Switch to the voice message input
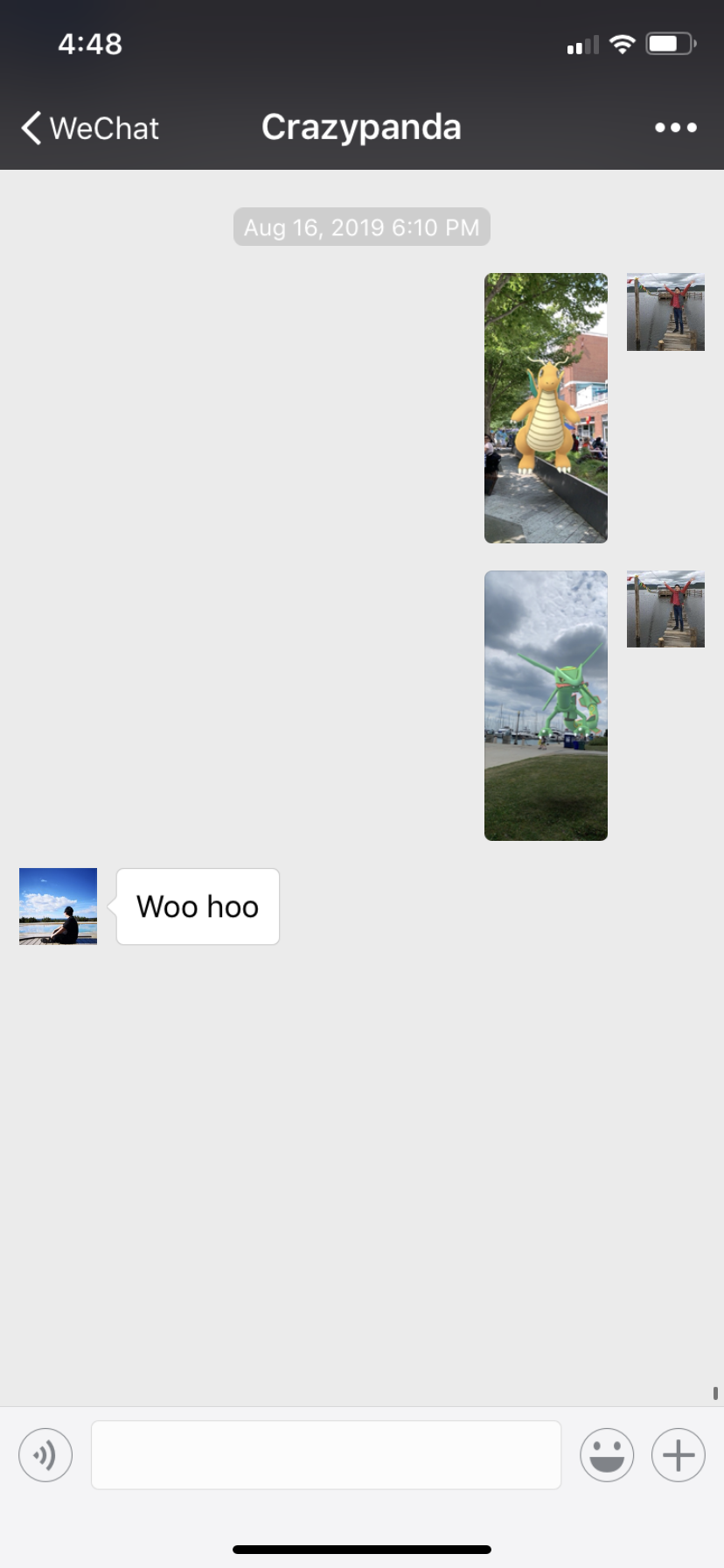This screenshot has width=724, height=1568. (45, 1455)
